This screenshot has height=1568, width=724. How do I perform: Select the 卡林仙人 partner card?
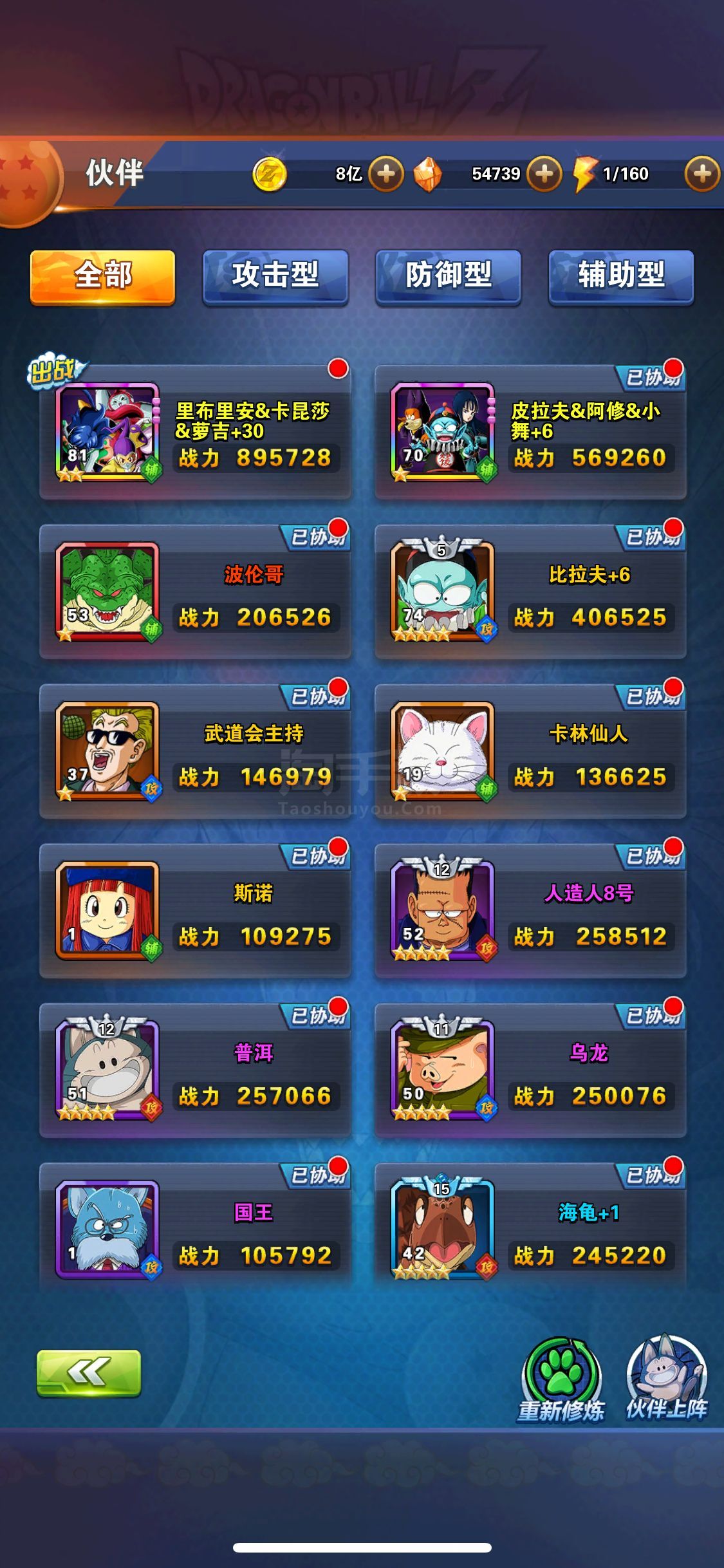pos(530,752)
